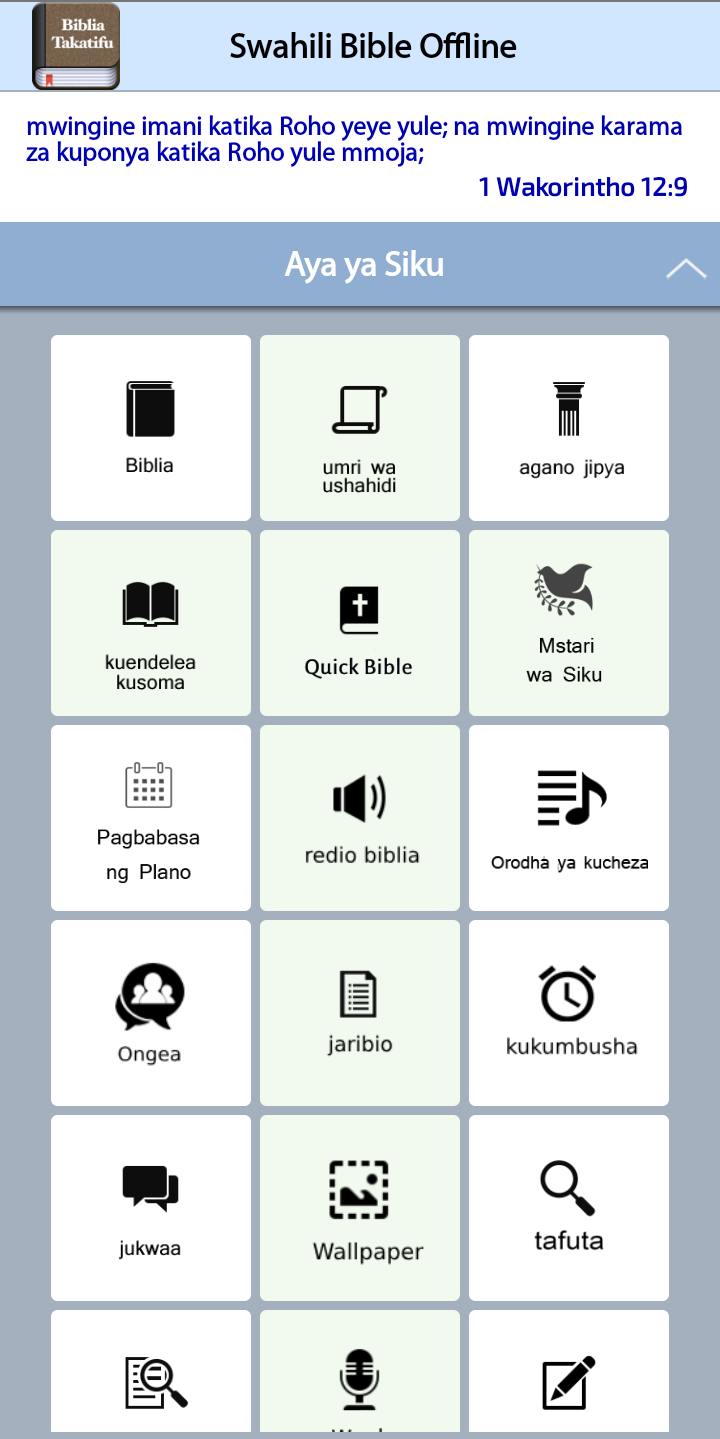The width and height of the screenshot is (720, 1439).
Task: Set a kukumbusha reminder
Action: [569, 1013]
